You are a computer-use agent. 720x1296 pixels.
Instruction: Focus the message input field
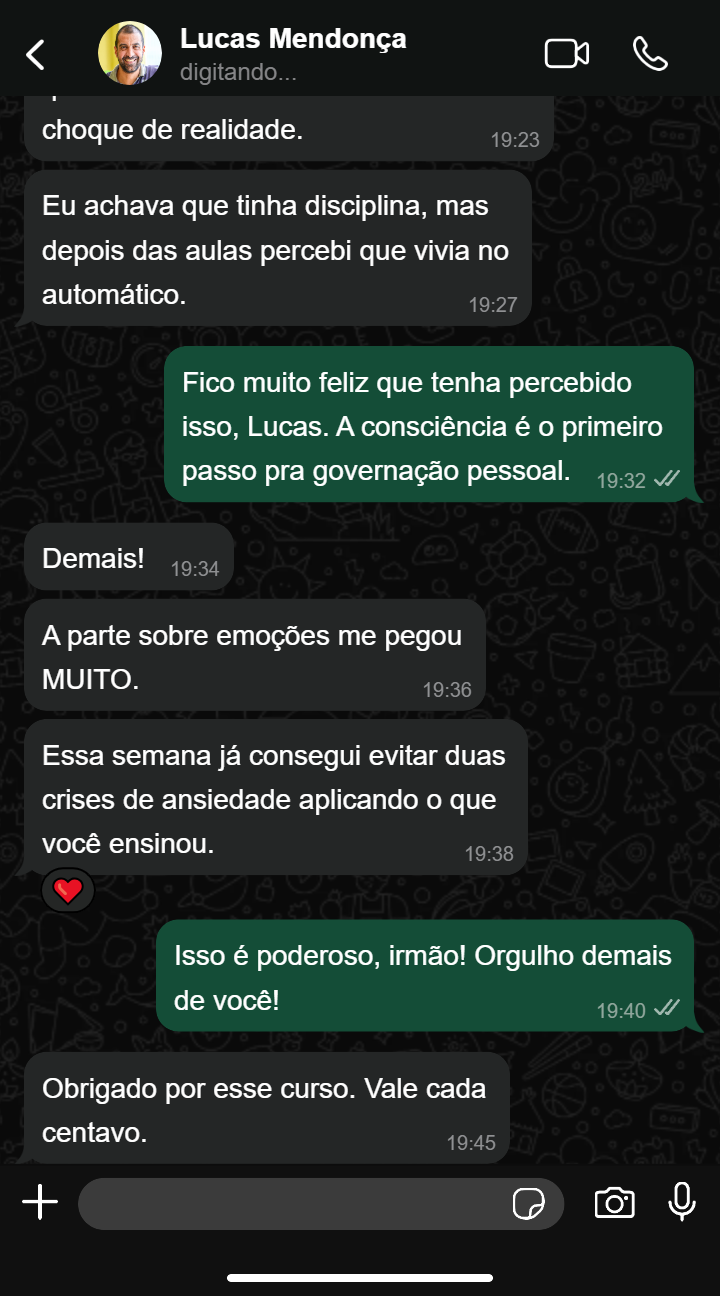click(x=290, y=1203)
